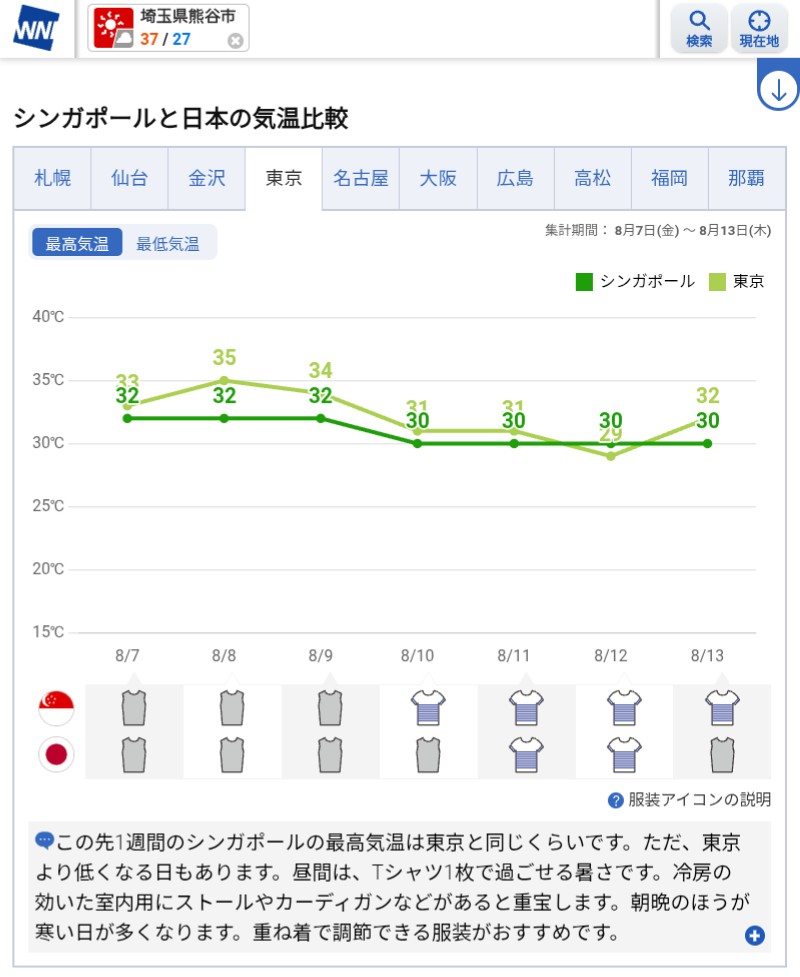This screenshot has height=977, width=800.
Task: Open the 検索 search button
Action: tap(698, 28)
